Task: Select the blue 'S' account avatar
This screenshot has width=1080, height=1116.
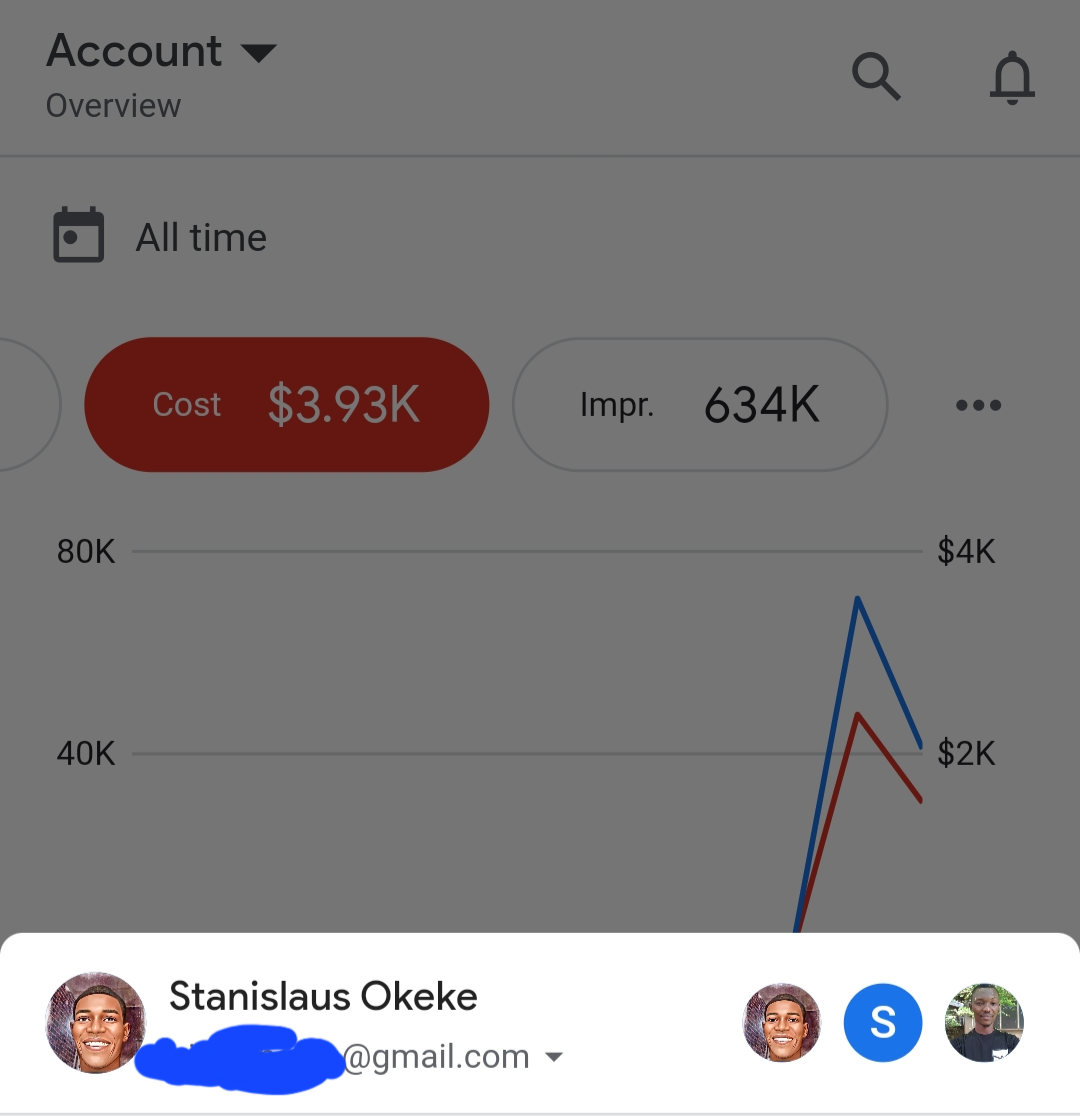Action: [x=883, y=1022]
